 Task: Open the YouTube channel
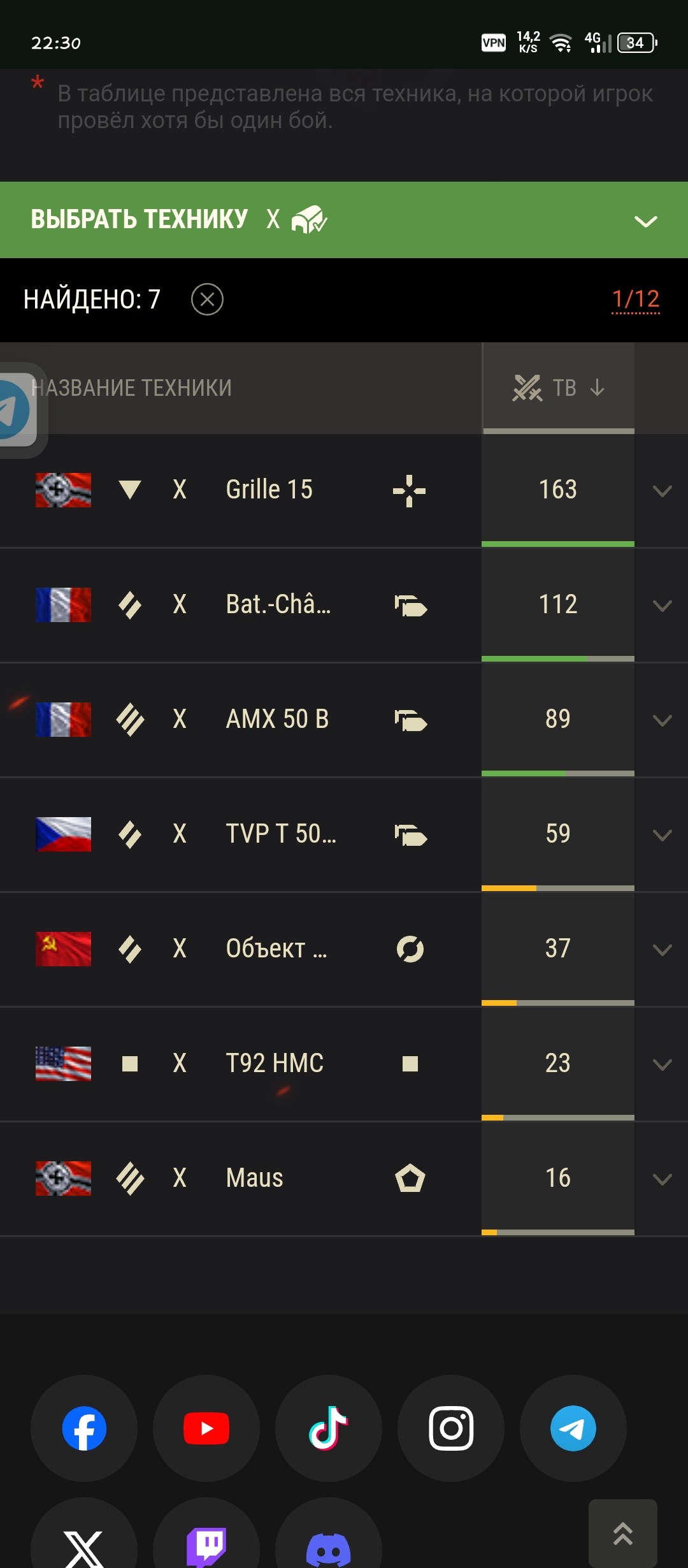[206, 1428]
